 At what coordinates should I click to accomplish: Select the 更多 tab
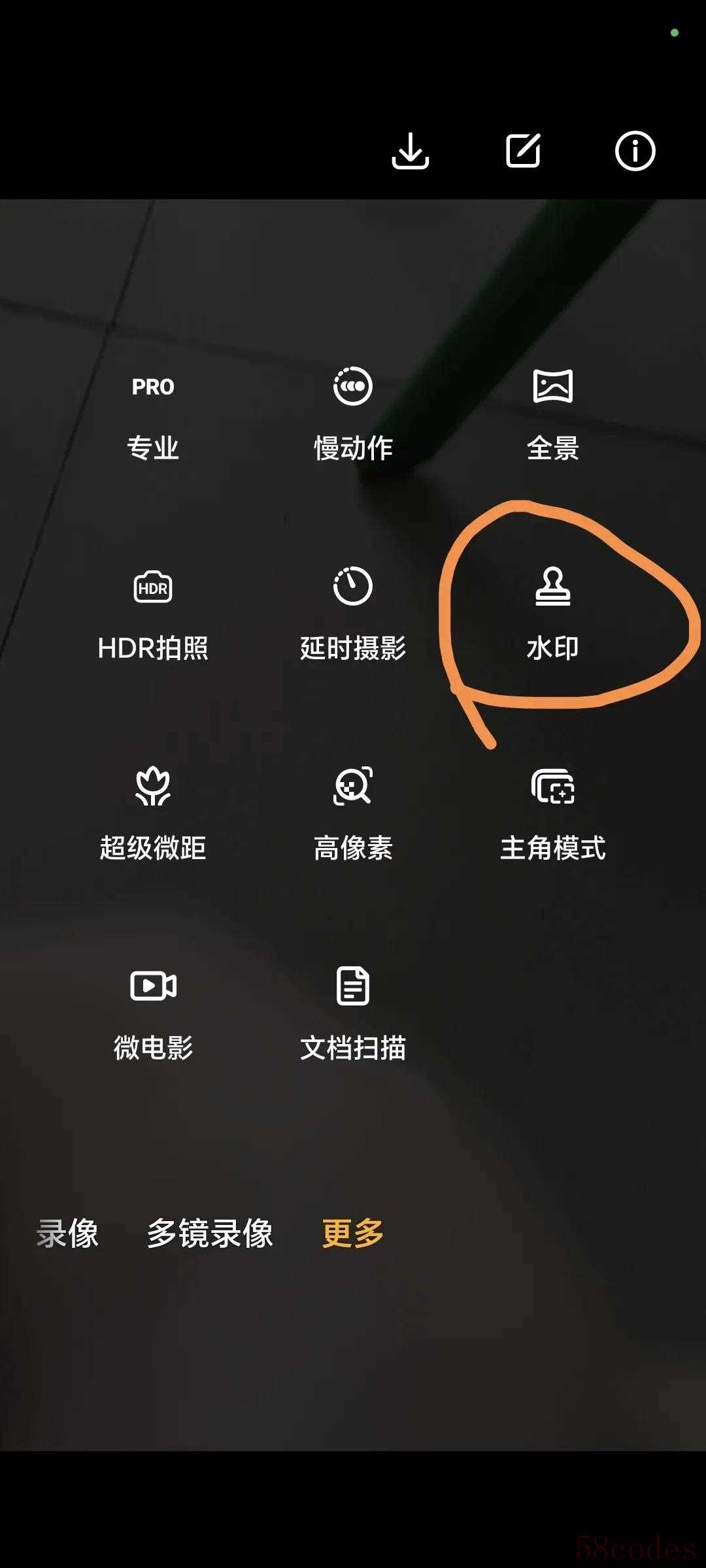[353, 1233]
